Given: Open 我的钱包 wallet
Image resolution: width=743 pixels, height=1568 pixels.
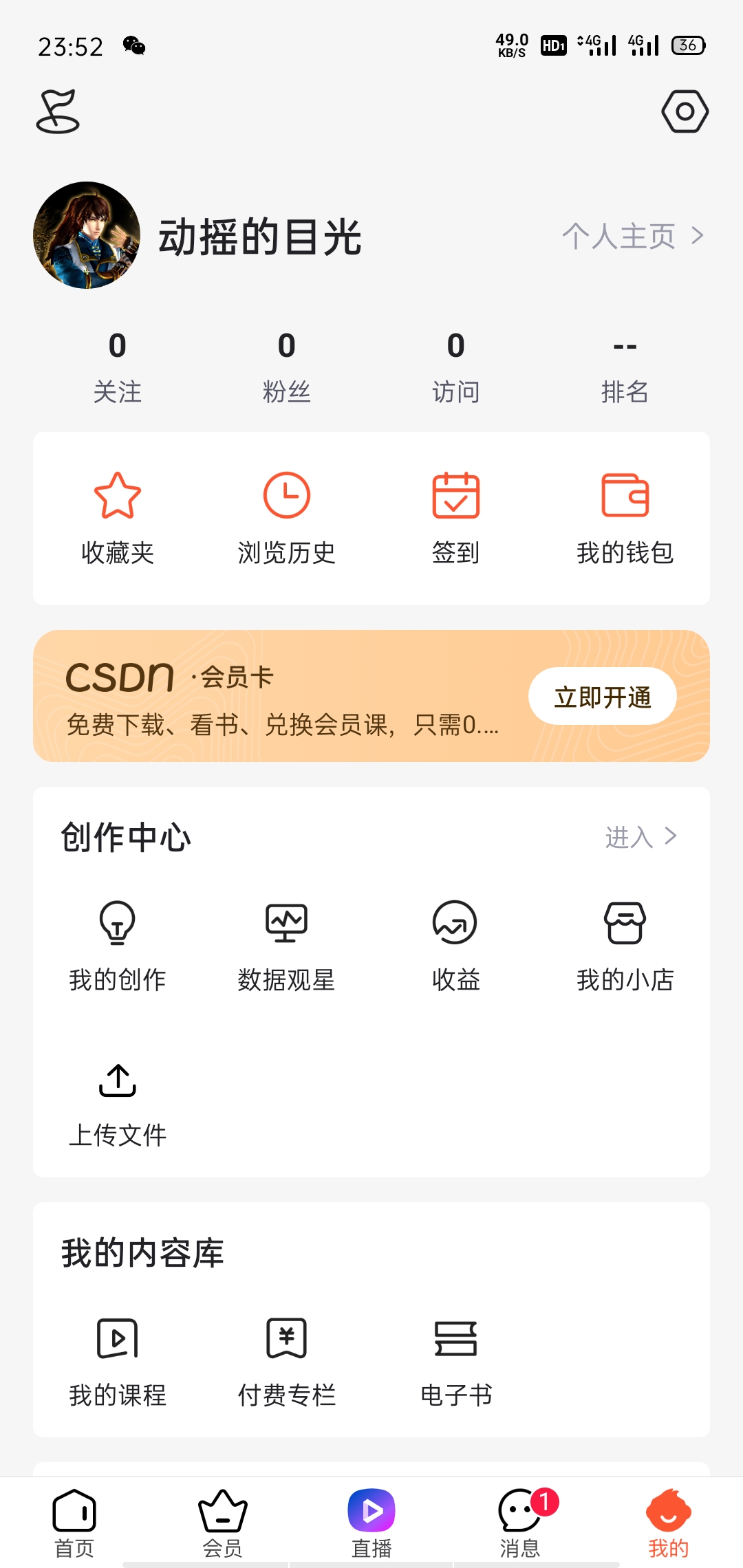Looking at the screenshot, I should pyautogui.click(x=625, y=517).
